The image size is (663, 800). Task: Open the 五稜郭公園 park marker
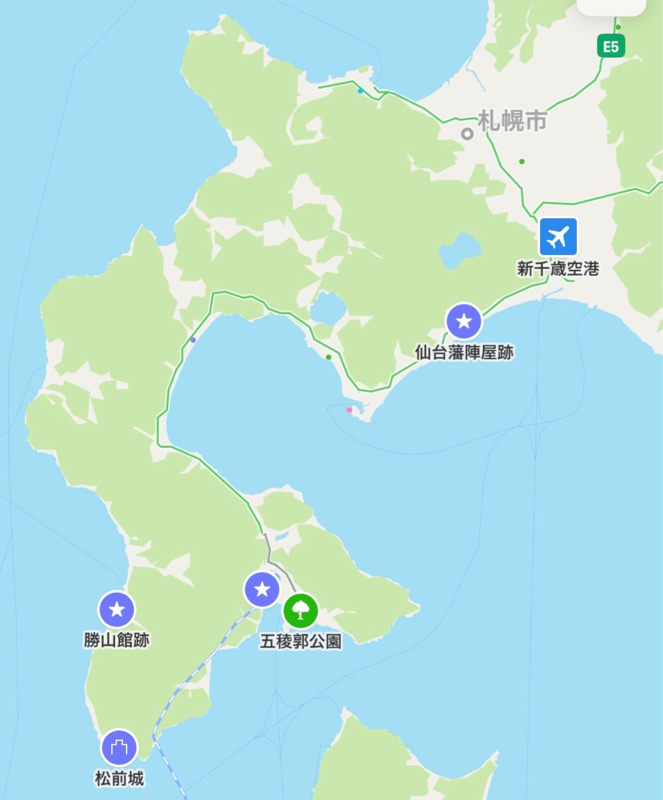click(x=300, y=610)
